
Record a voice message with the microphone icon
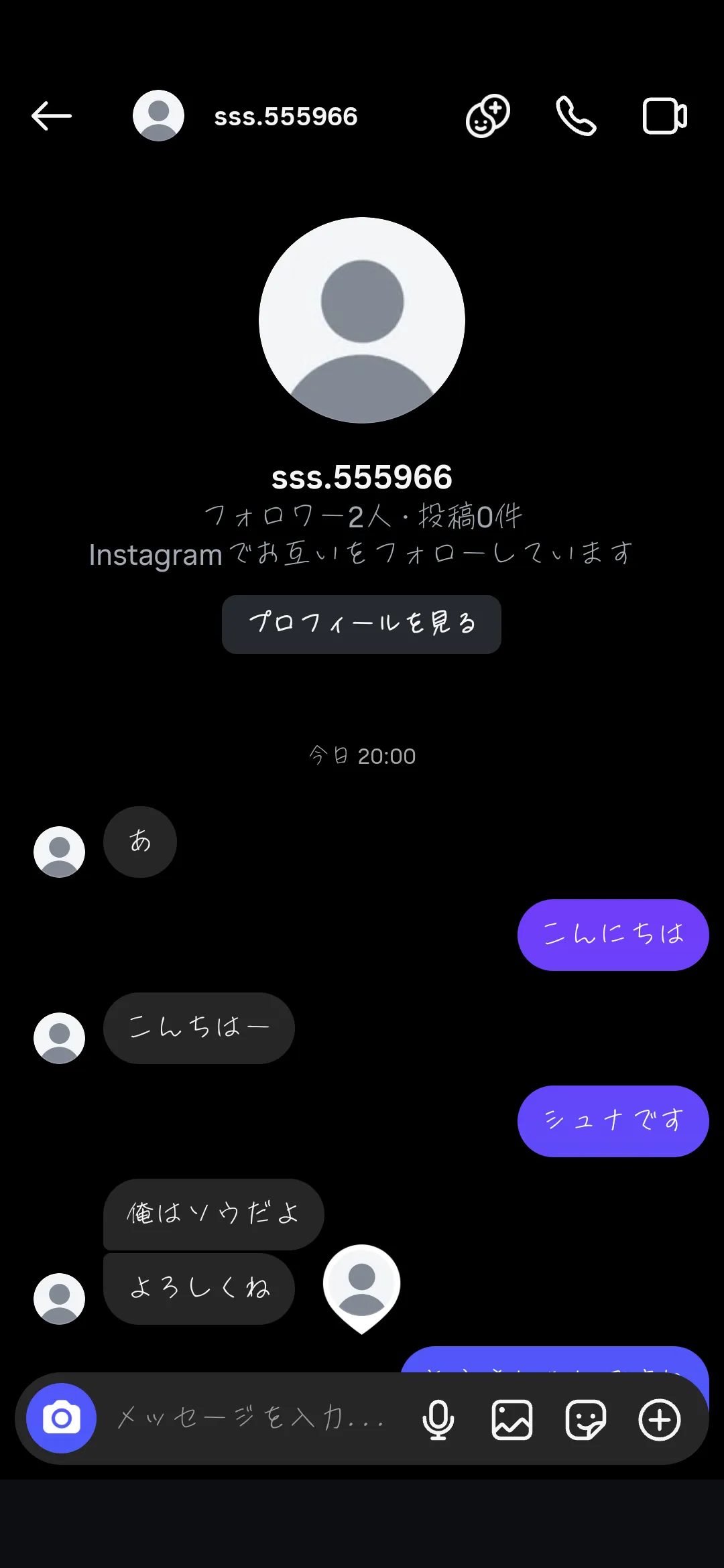438,1419
